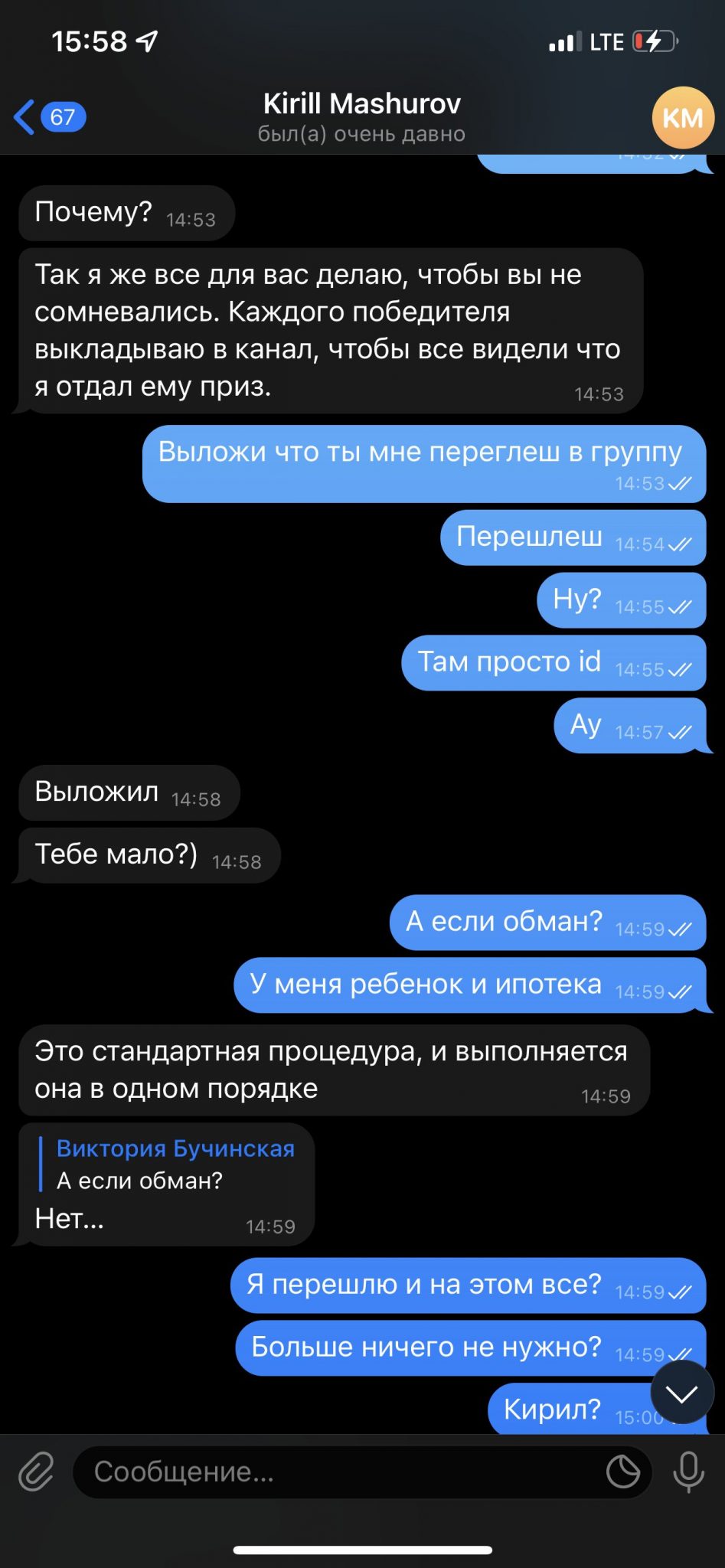The width and height of the screenshot is (725, 1568).
Task: Jump to the latest messages
Action: click(681, 1393)
